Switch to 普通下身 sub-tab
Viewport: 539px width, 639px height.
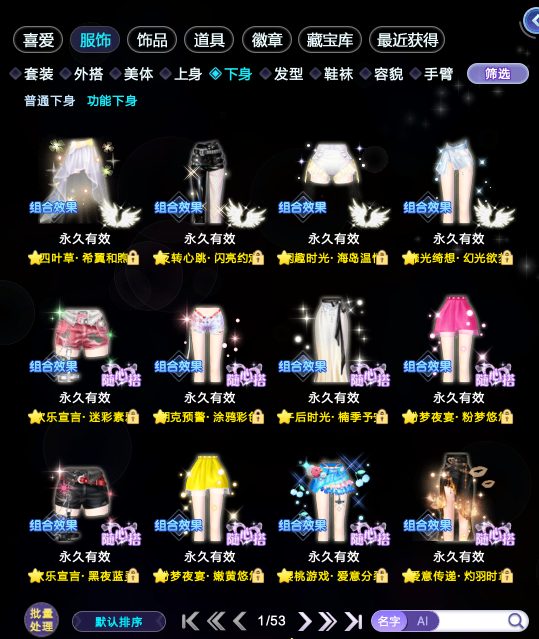(x=49, y=101)
